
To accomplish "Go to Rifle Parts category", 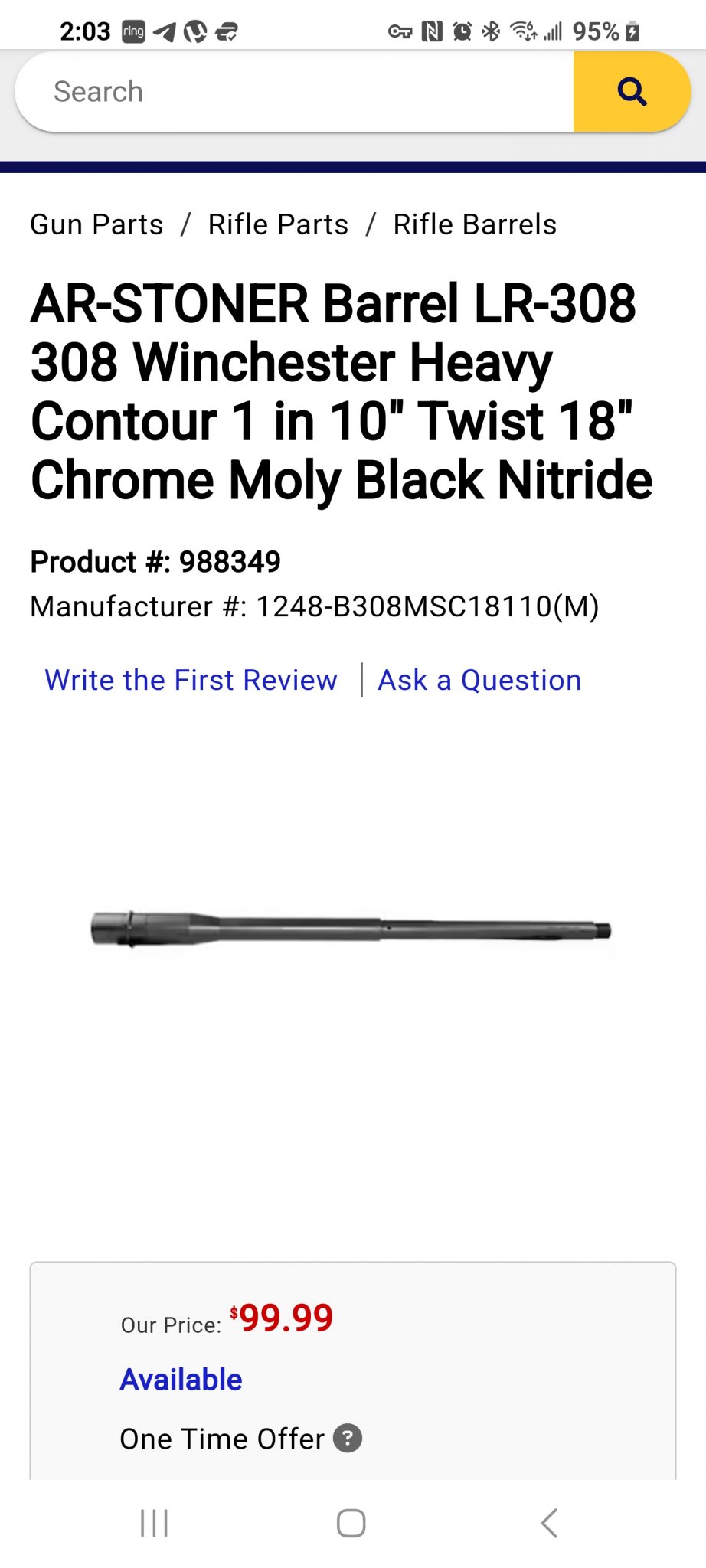I will (x=278, y=224).
